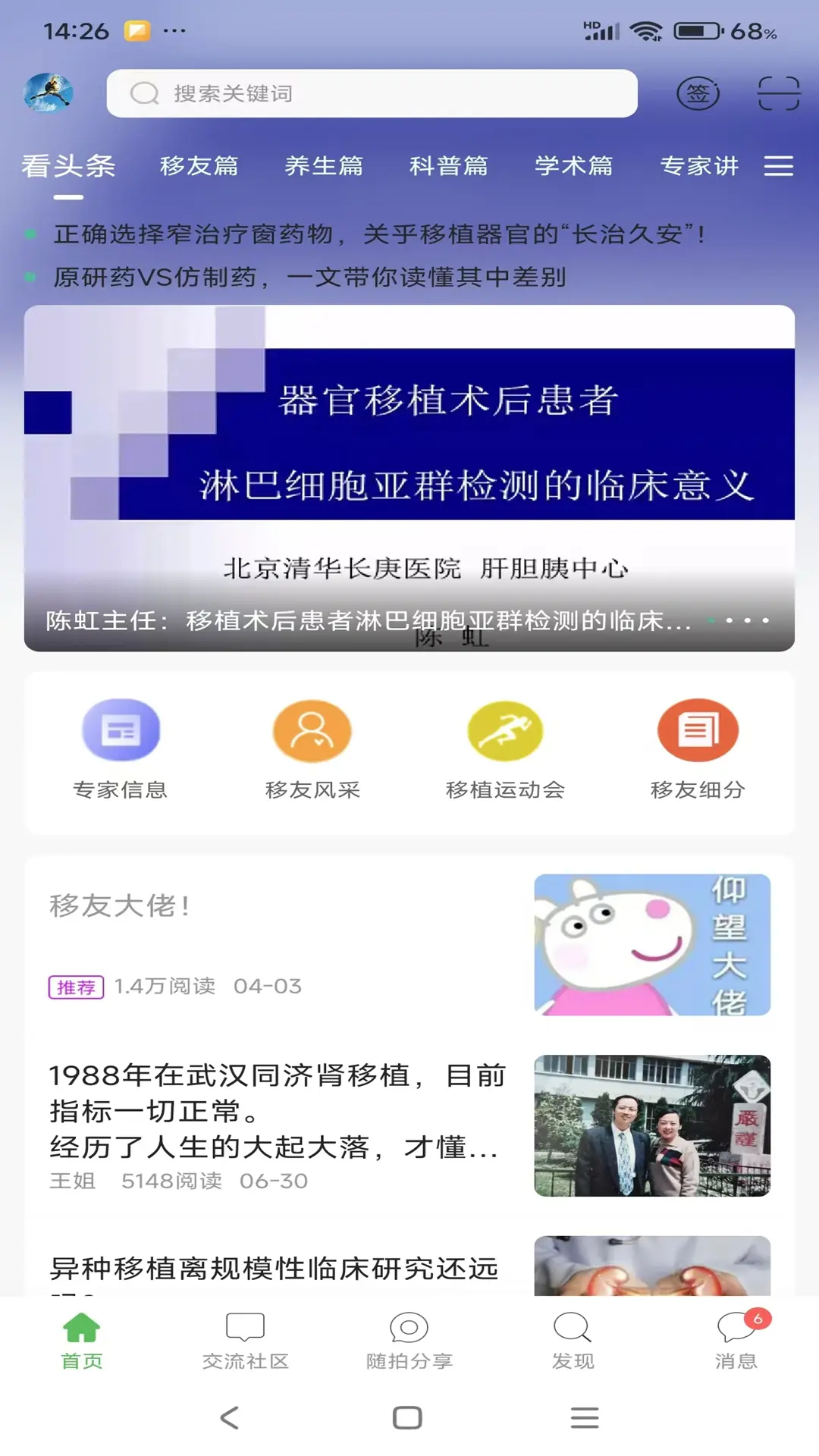Open the profile avatar
Viewport: 819px width, 1456px height.
(49, 93)
